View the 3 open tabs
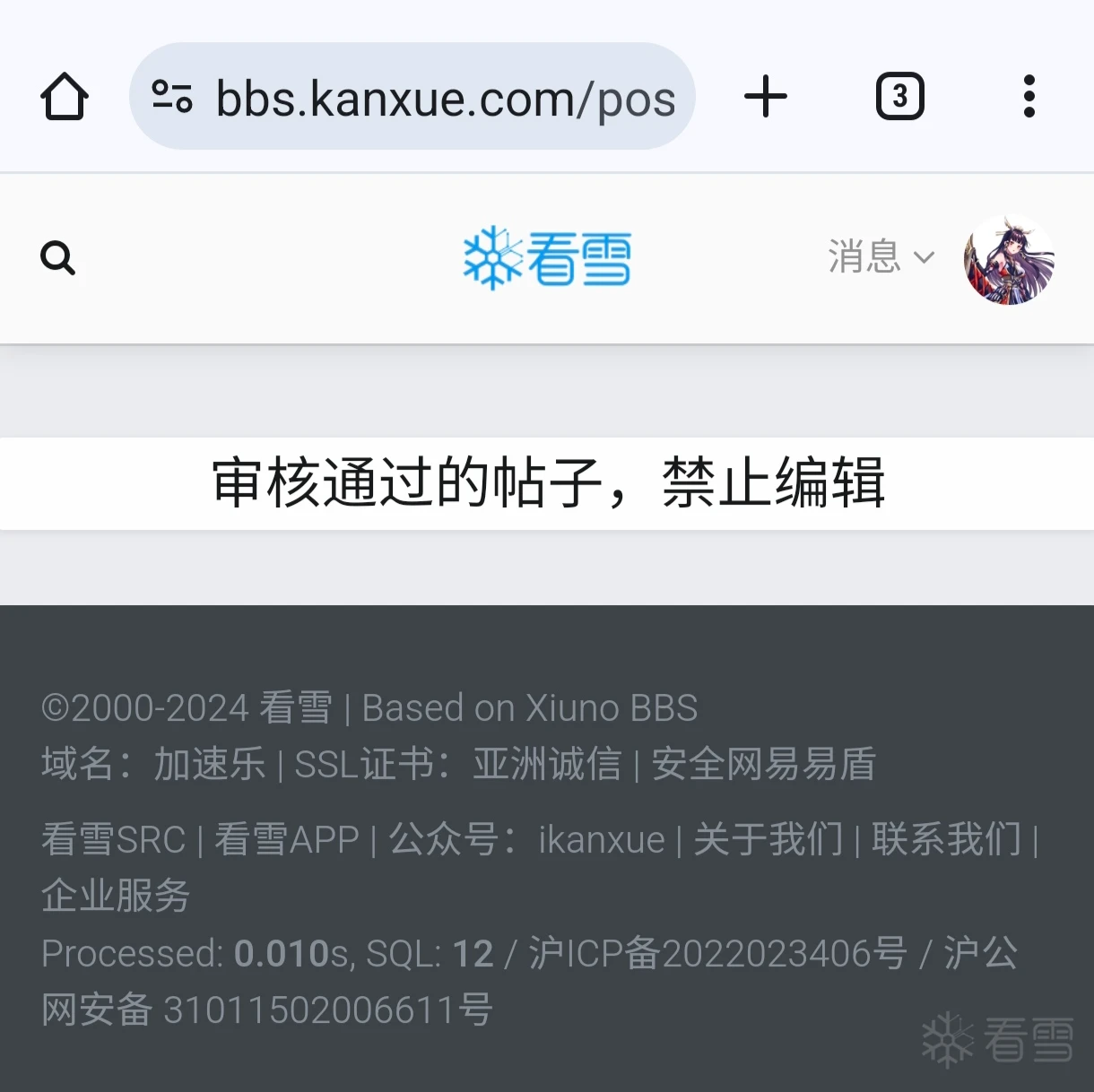The width and height of the screenshot is (1094, 1092). (899, 97)
